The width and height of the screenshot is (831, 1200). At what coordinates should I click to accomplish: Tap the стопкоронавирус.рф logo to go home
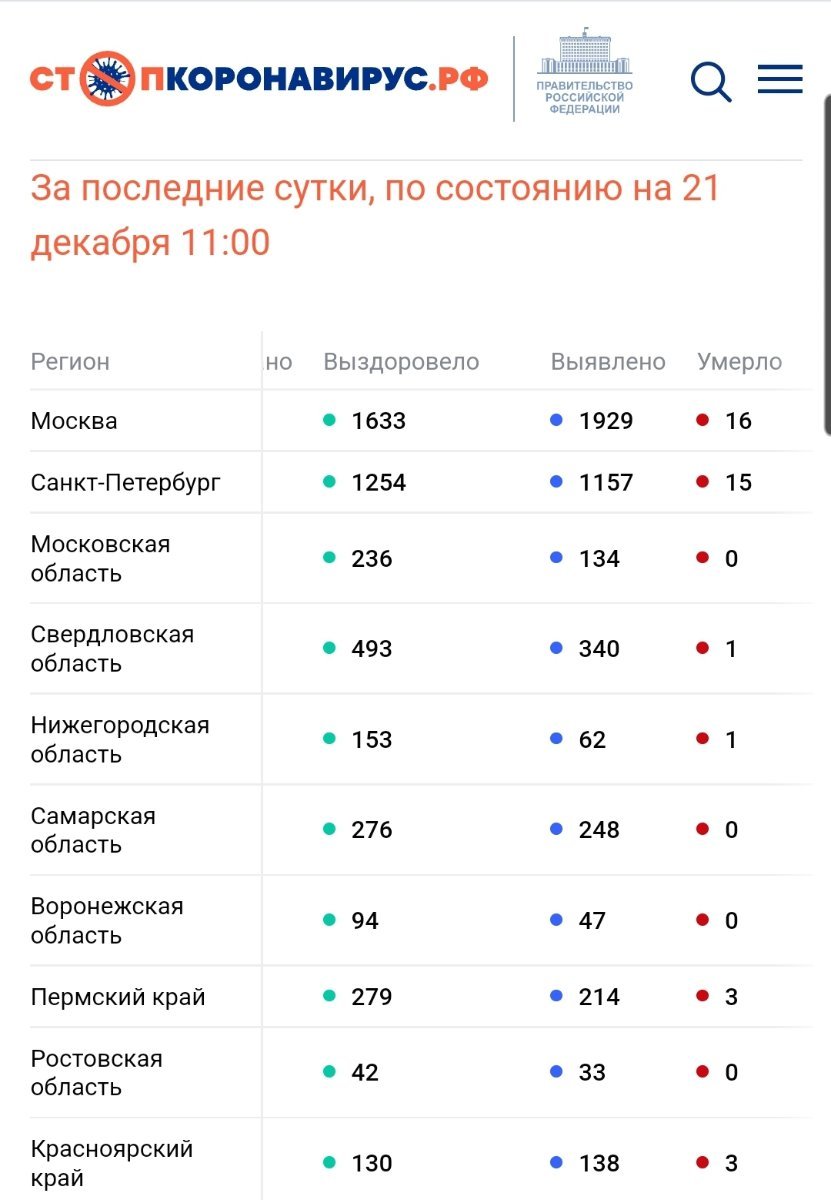point(258,79)
